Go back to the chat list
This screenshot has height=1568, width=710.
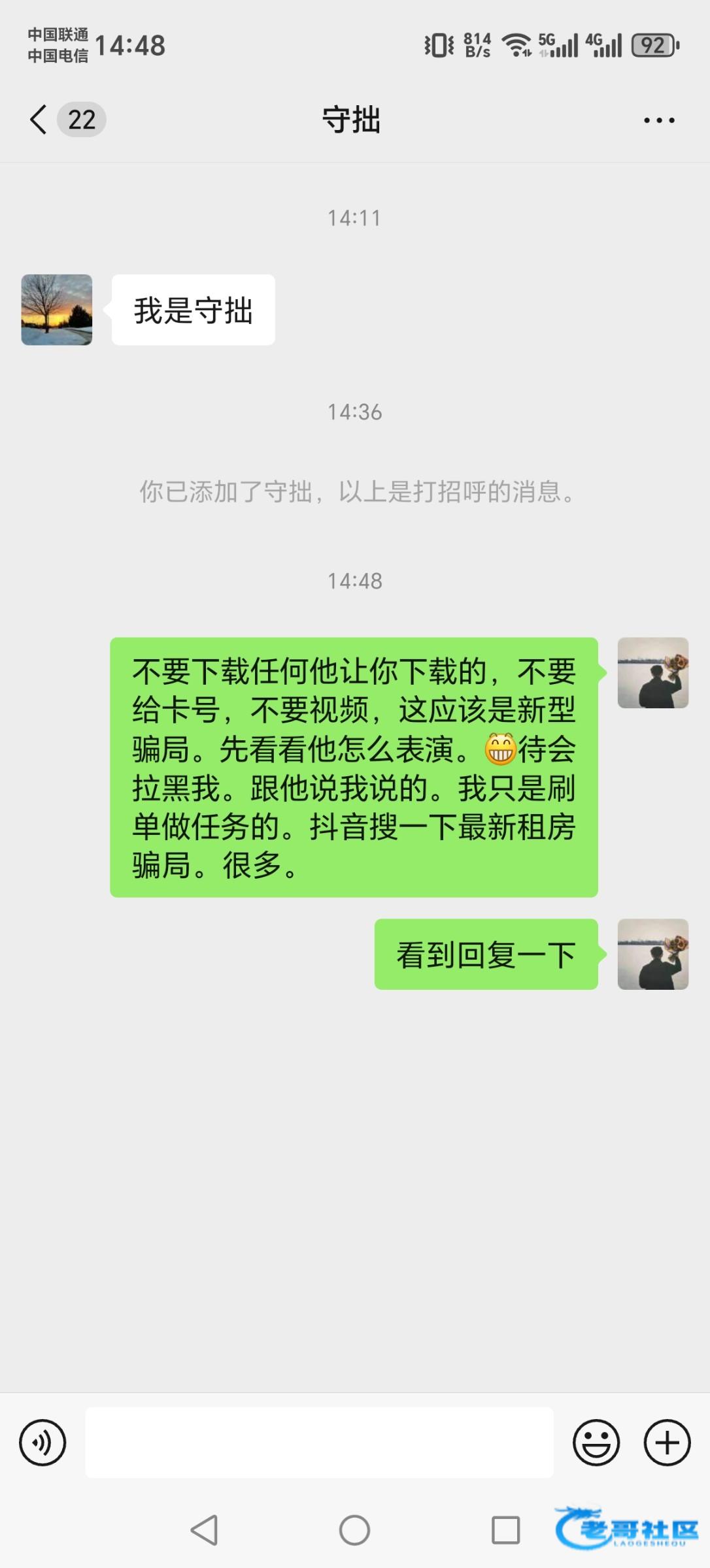pos(39,120)
